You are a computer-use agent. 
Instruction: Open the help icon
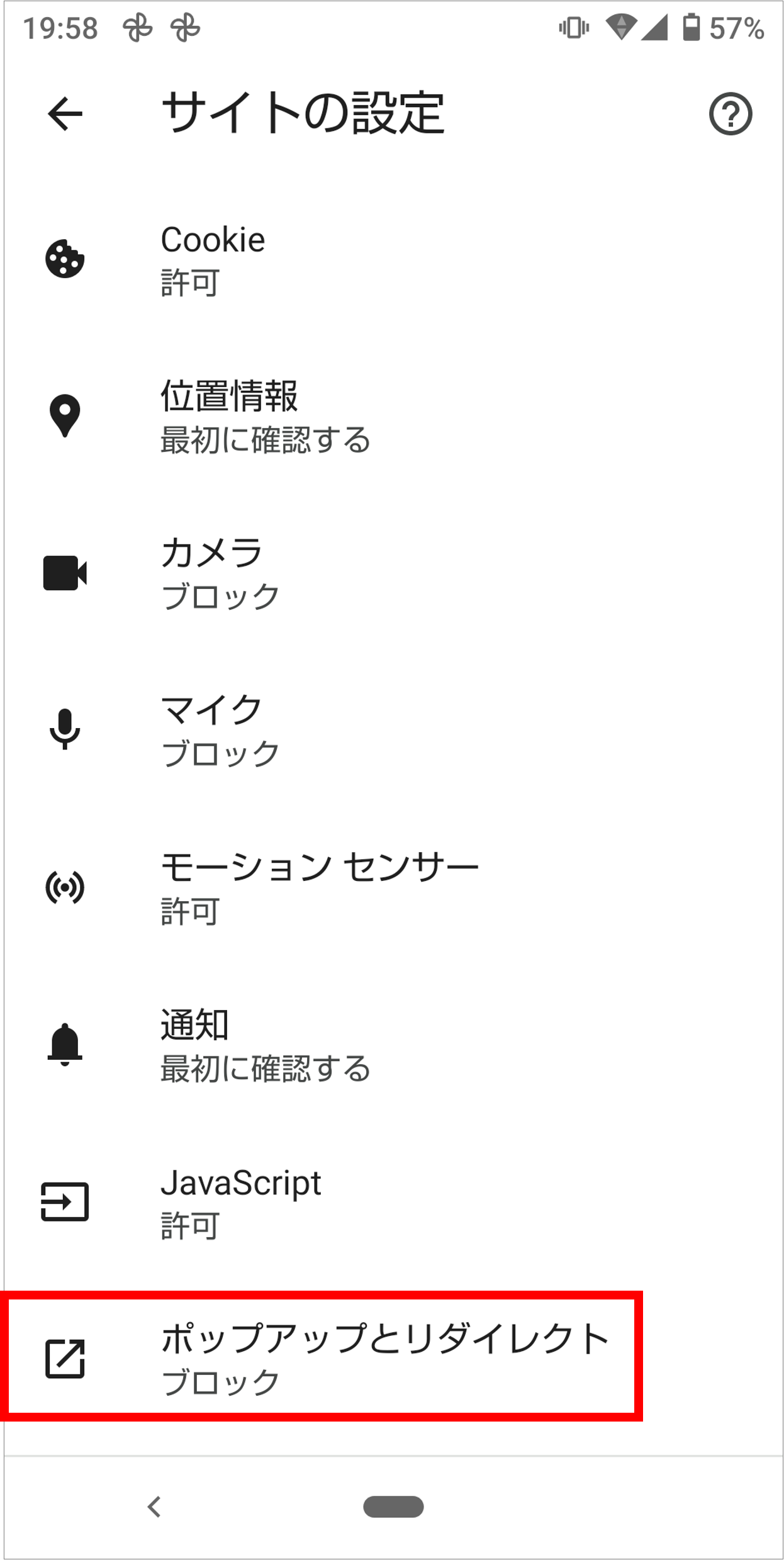pos(730,114)
